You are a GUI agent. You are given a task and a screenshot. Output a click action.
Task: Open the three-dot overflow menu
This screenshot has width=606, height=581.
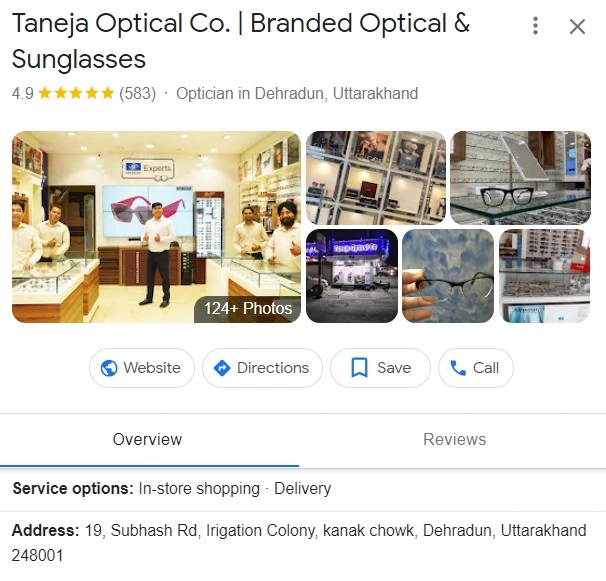pos(536,27)
